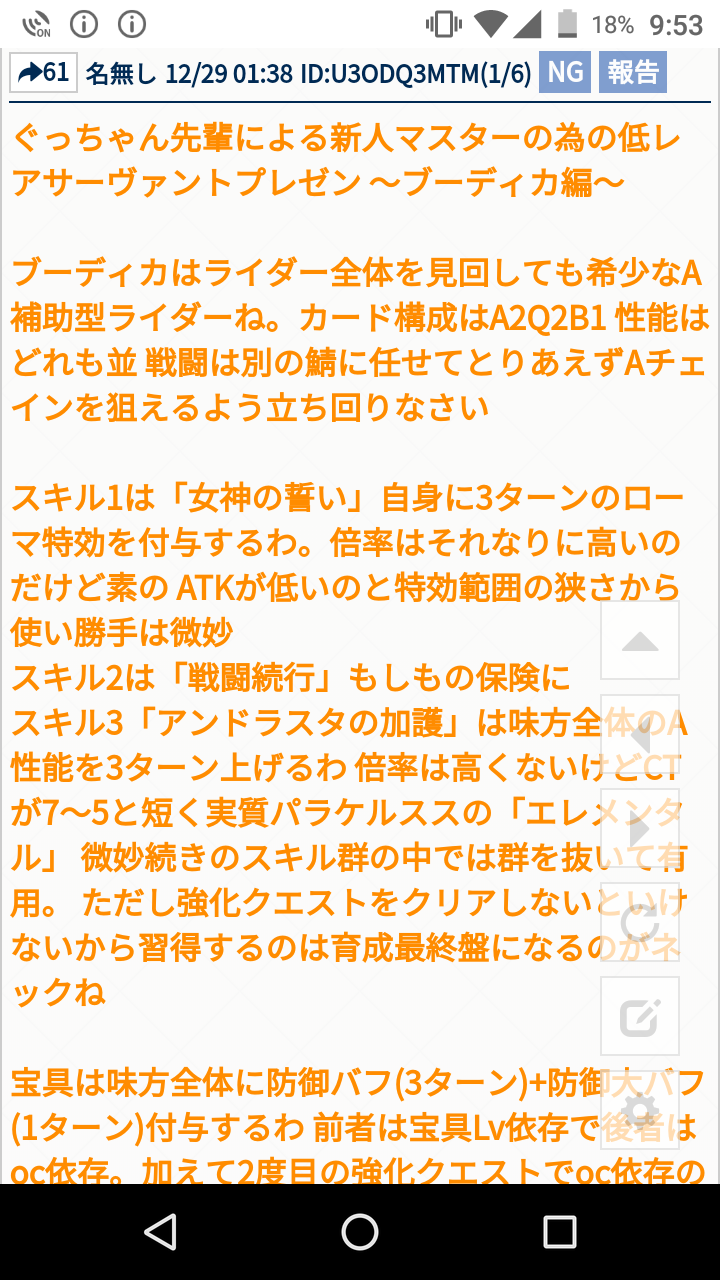The height and width of the screenshot is (1280, 720).
Task: Jump to top with the up arrow
Action: [640, 641]
